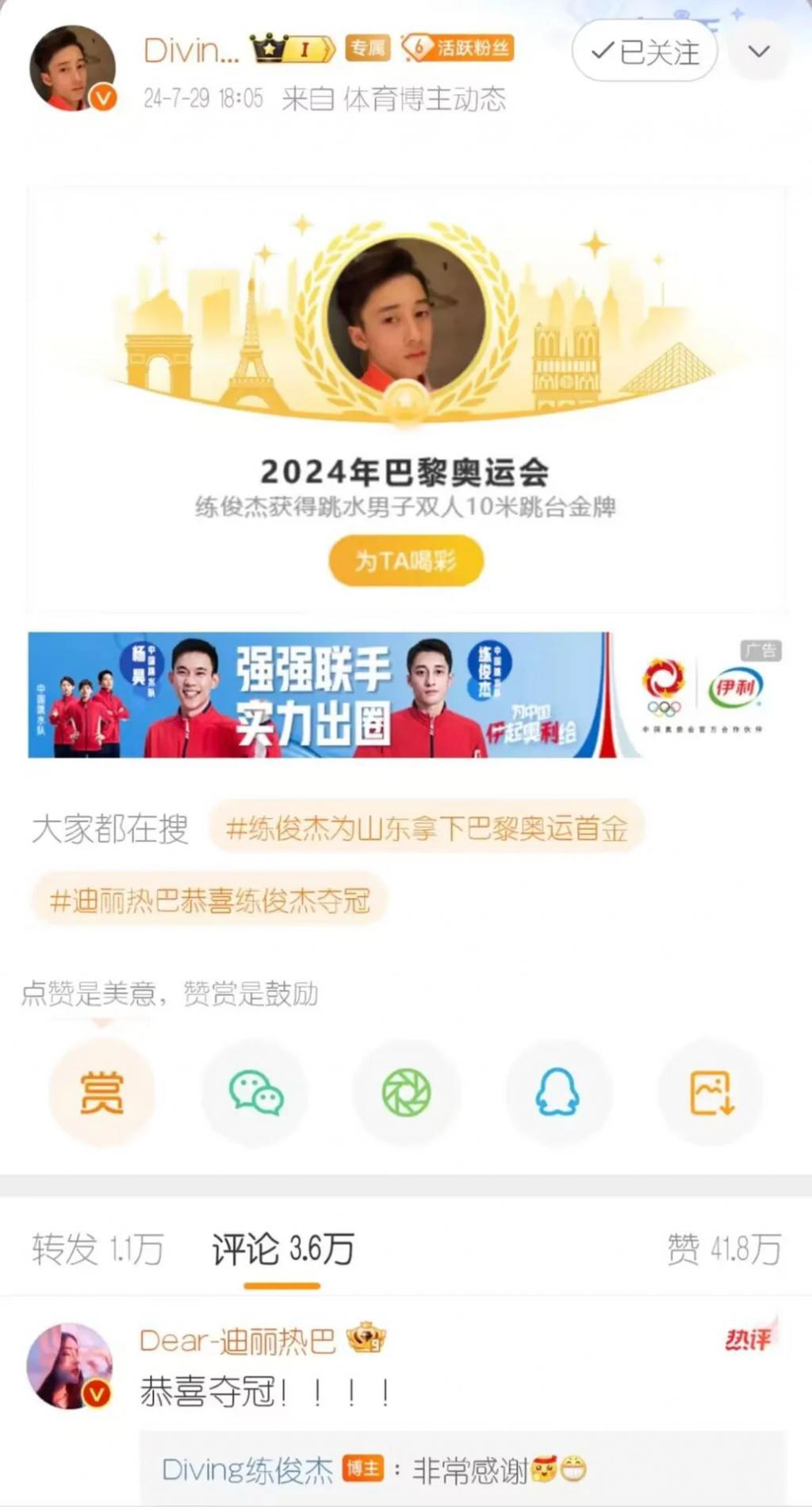View the 赞 likes tab
This screenshot has width=812, height=1507.
723,1249
